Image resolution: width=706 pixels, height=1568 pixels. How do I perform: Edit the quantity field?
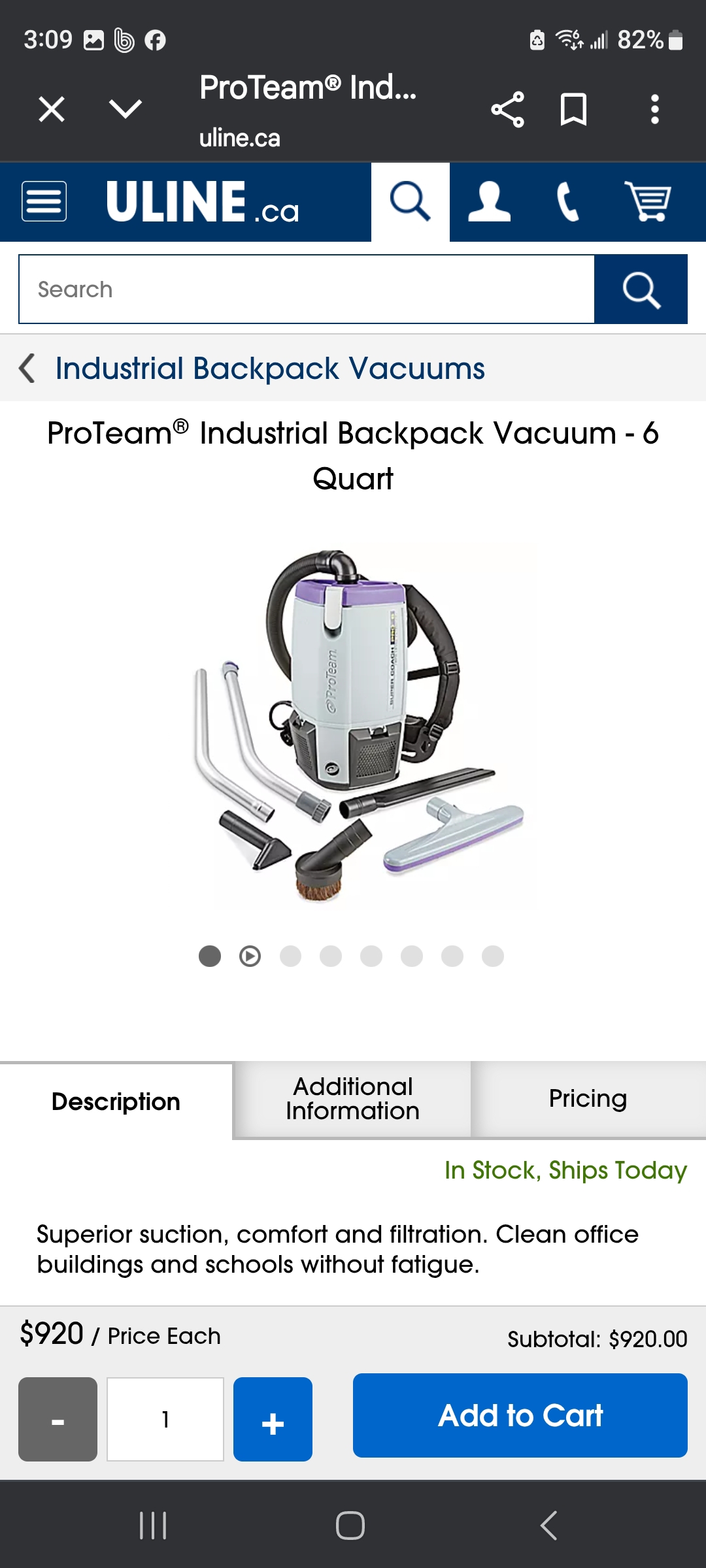click(165, 1419)
